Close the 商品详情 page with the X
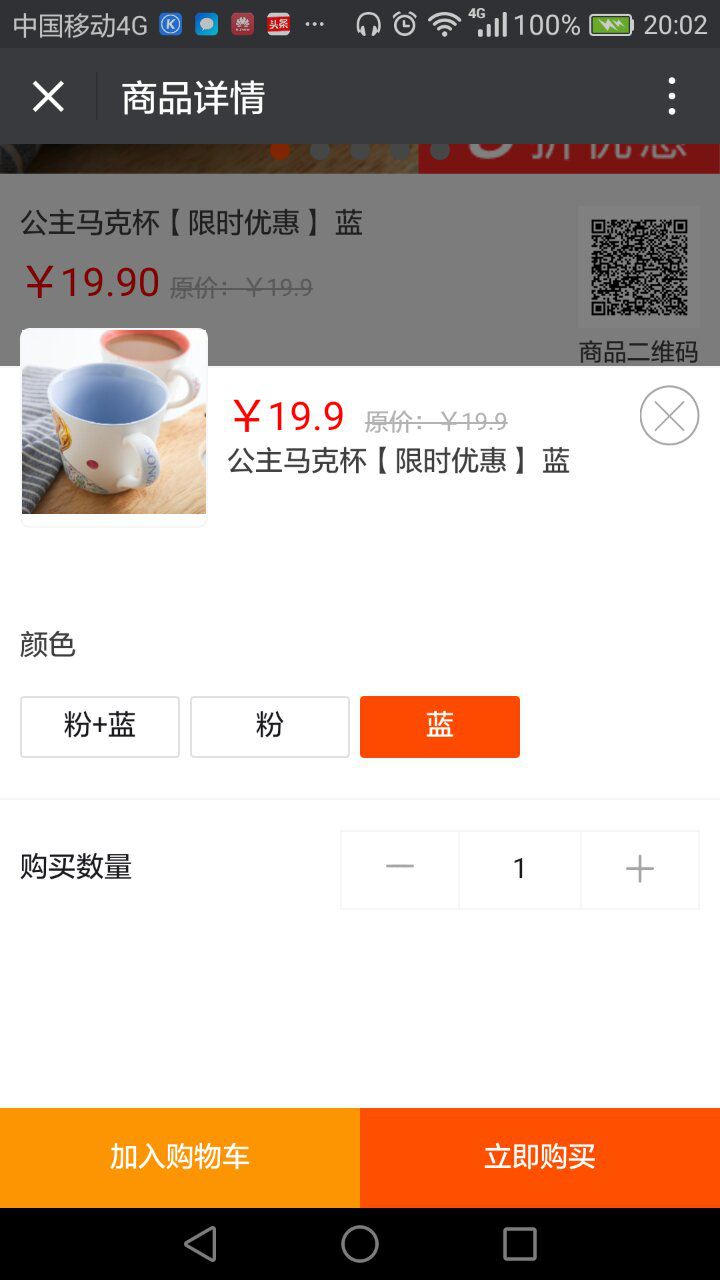This screenshot has height=1280, width=720. (48, 97)
